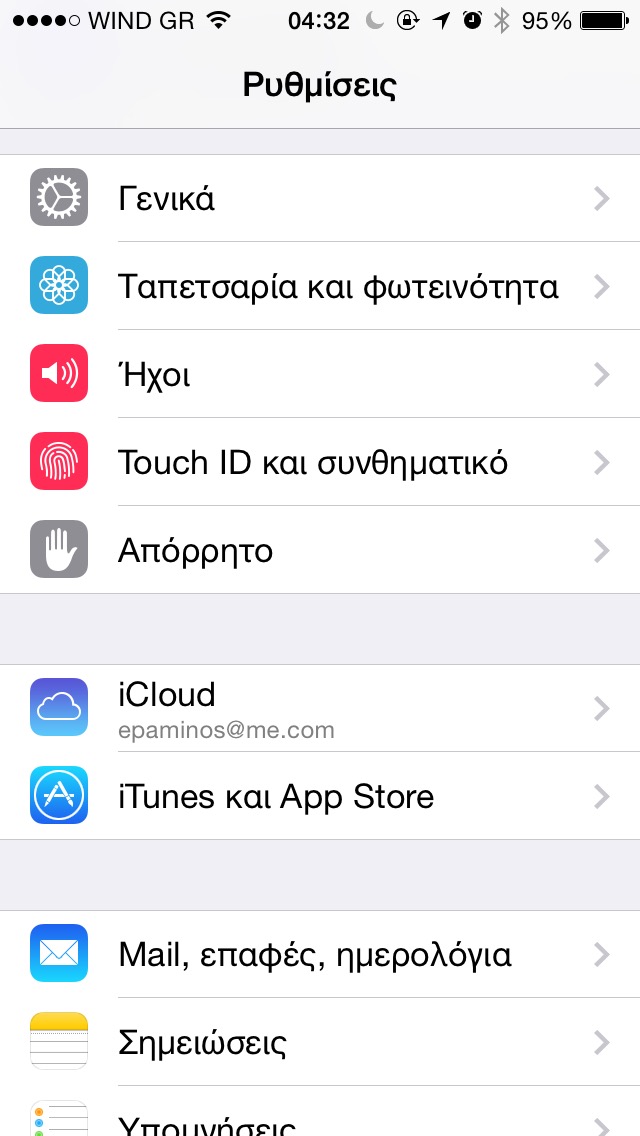Go to Ήχοι sound settings
The image size is (640, 1136).
320,374
